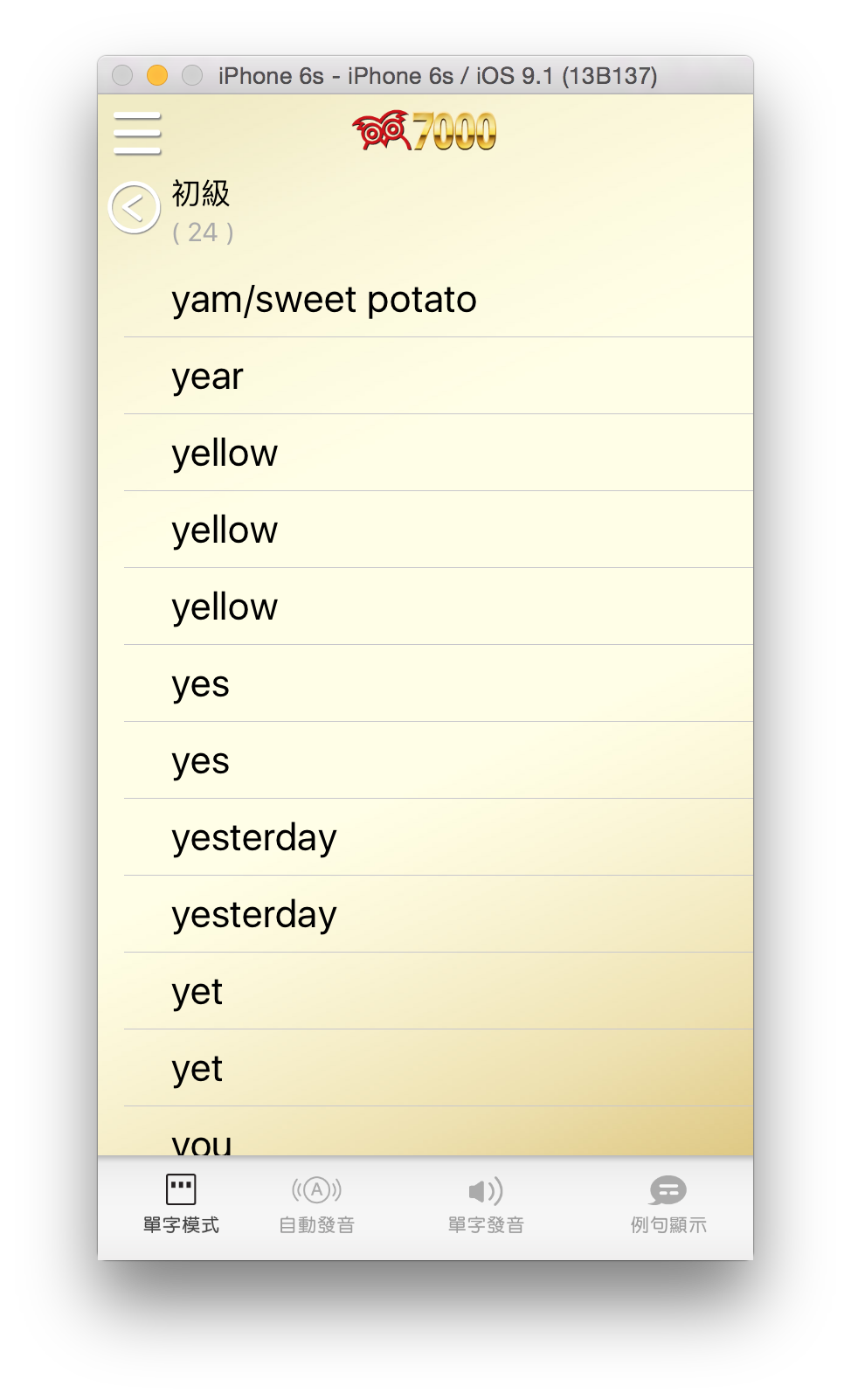Open the word yam/sweet potato
Screen dimensions: 851x1400
tap(425, 300)
